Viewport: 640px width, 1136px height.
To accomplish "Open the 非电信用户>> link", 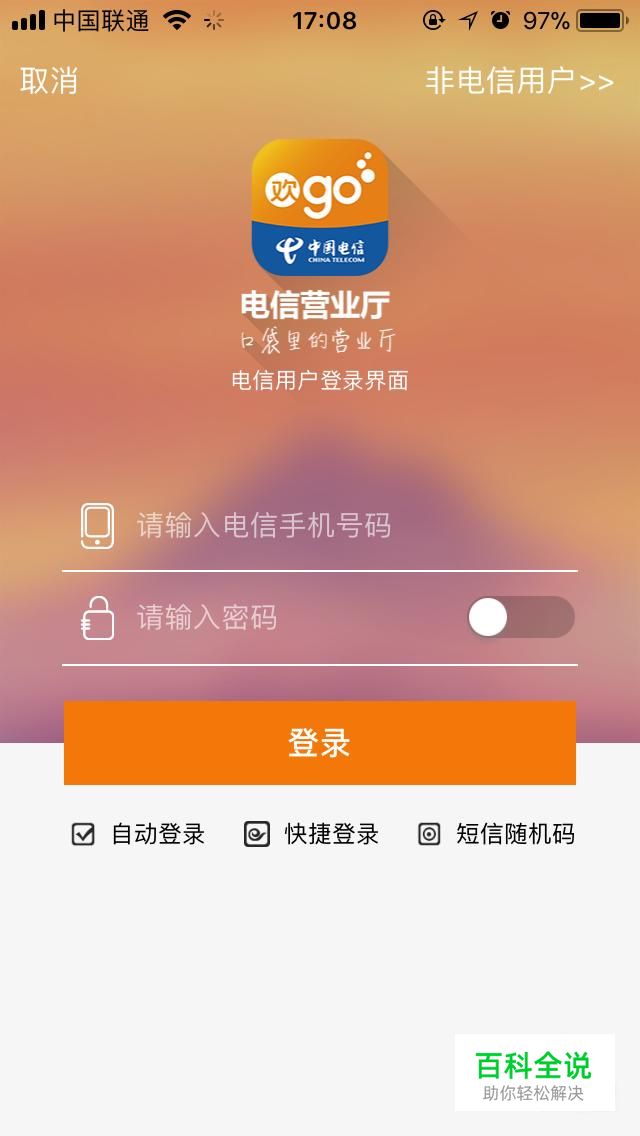I will click(519, 81).
